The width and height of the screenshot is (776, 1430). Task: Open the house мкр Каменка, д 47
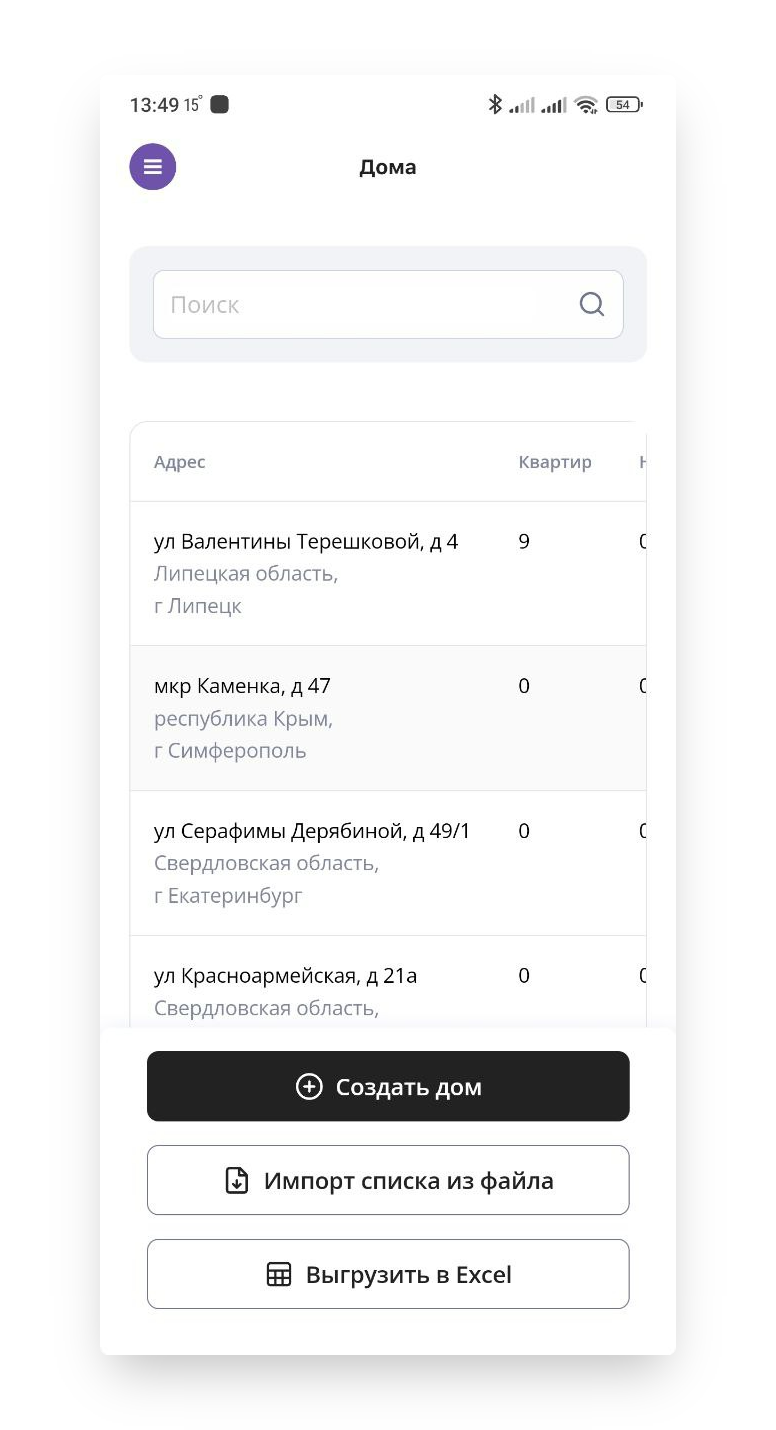point(388,718)
